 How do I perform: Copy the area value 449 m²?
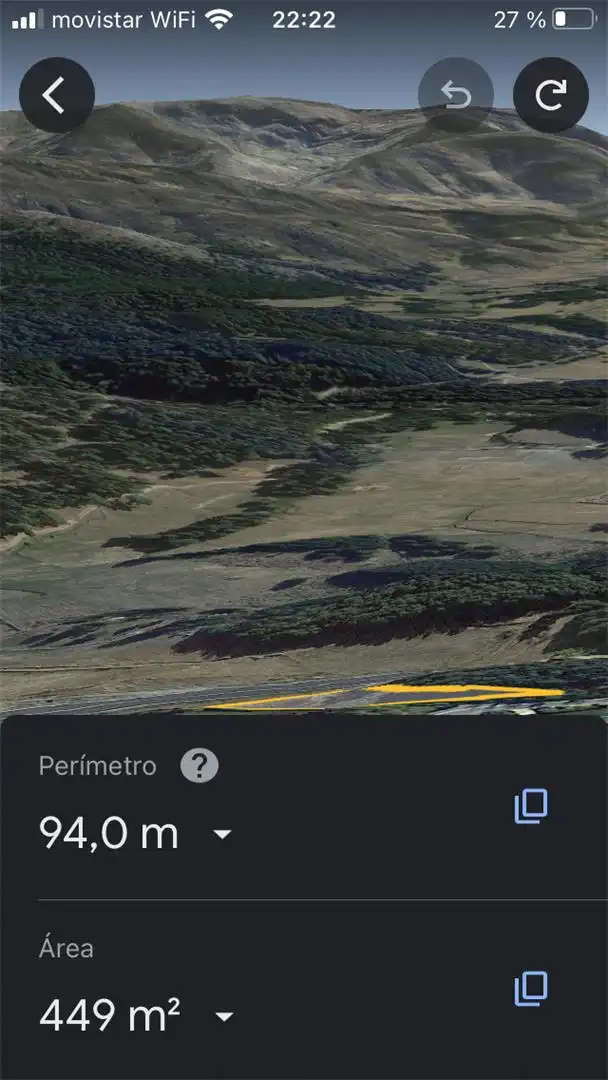click(531, 988)
